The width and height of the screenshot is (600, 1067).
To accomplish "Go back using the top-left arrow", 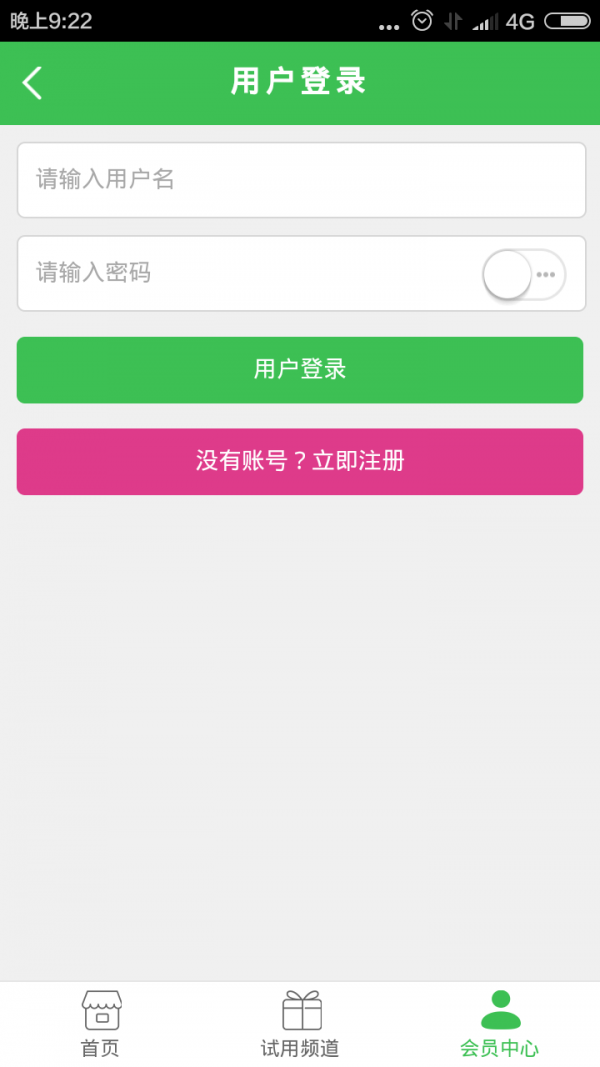I will pos(33,83).
